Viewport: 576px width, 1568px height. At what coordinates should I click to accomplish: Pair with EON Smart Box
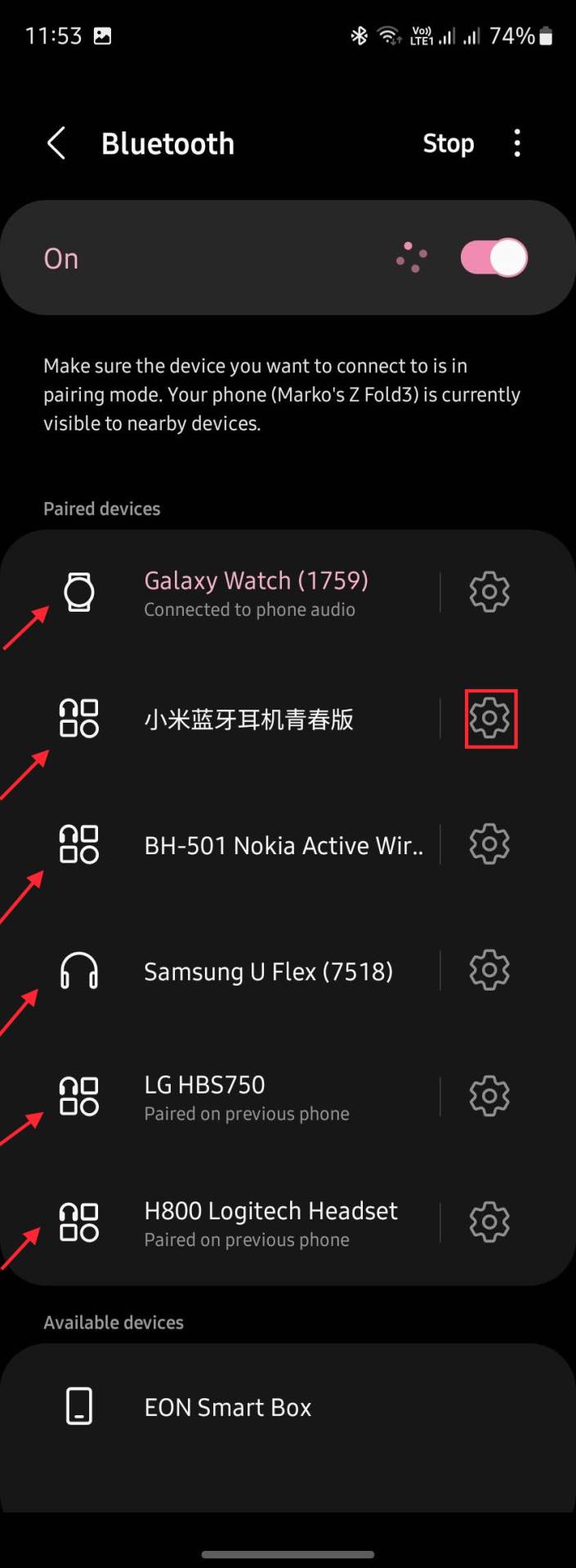(227, 1407)
